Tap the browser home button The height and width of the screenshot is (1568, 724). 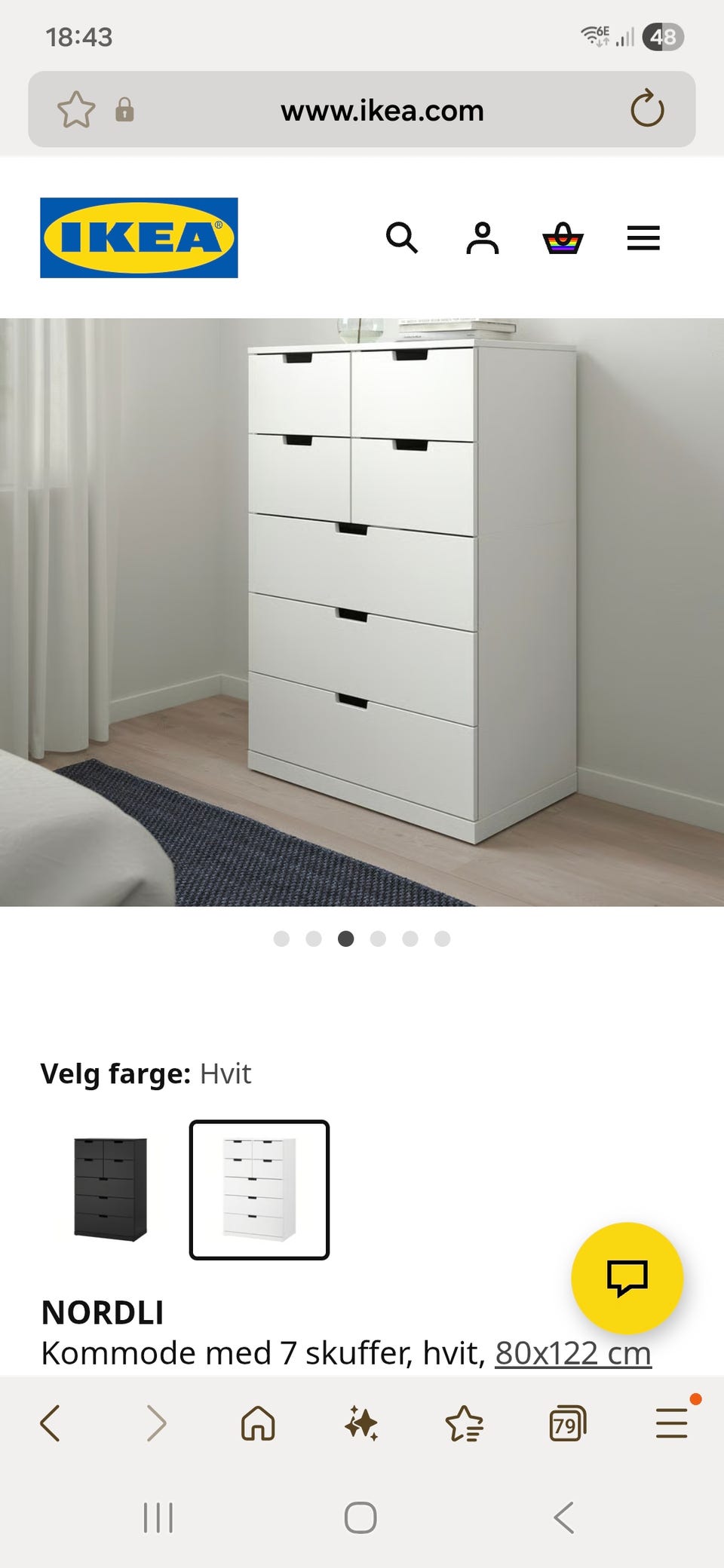coord(258,1423)
